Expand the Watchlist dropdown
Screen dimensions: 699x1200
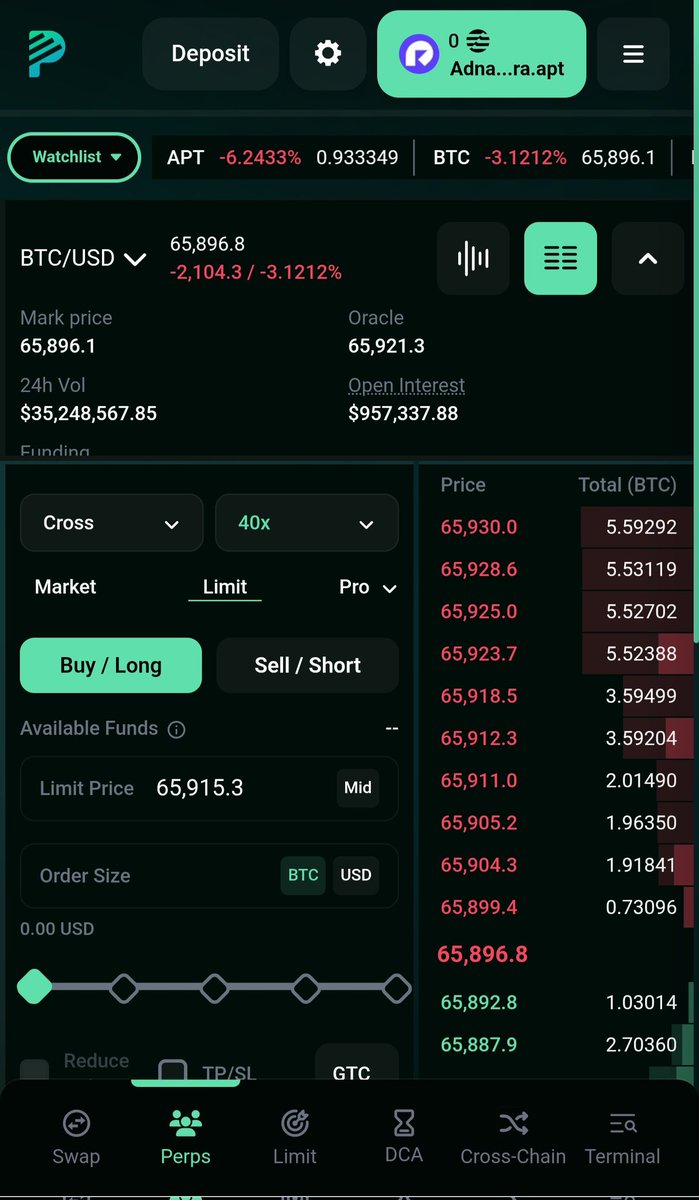point(74,157)
